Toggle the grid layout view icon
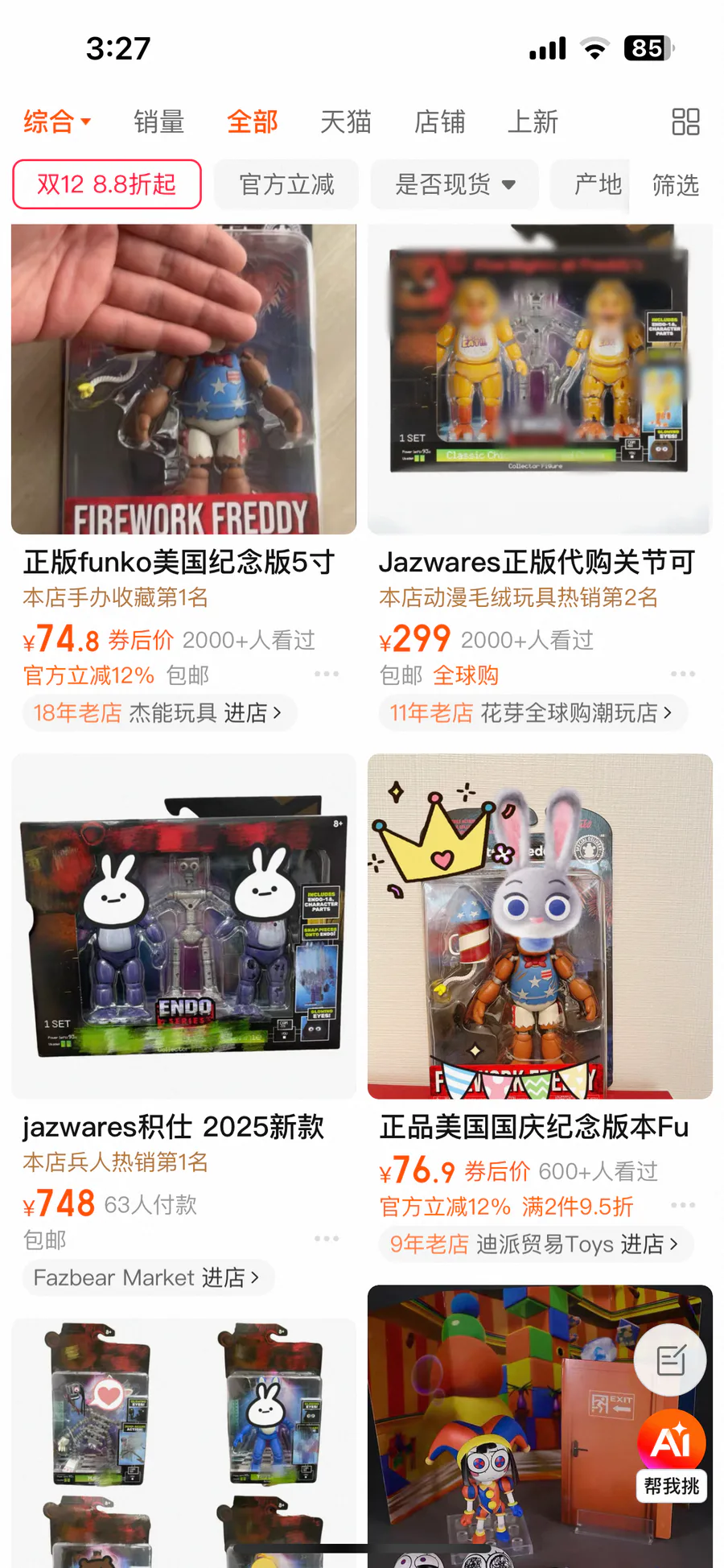This screenshot has height=1568, width=724. 685,122
